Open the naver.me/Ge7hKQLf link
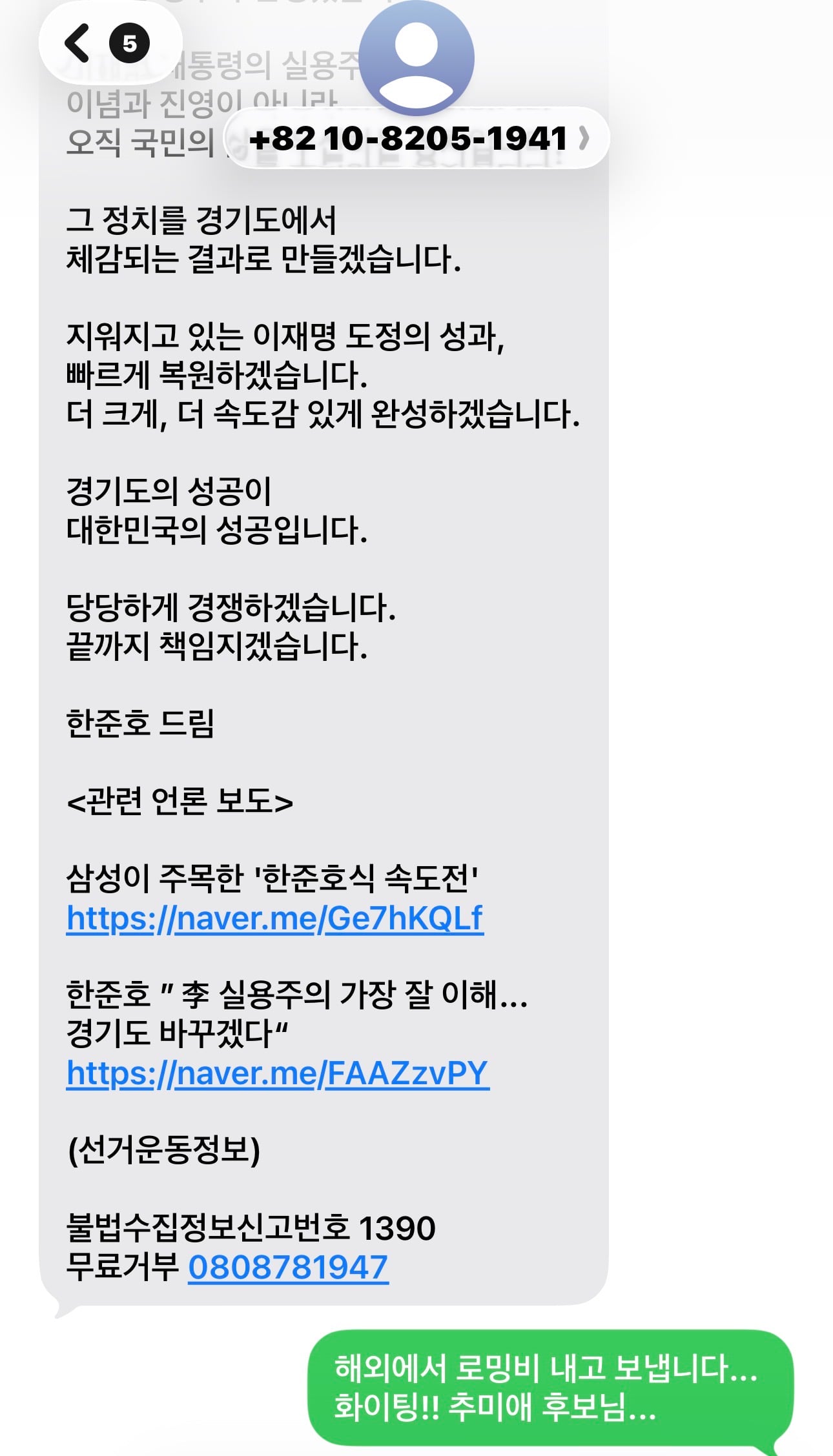Viewport: 833px width, 1456px height. coord(275,918)
